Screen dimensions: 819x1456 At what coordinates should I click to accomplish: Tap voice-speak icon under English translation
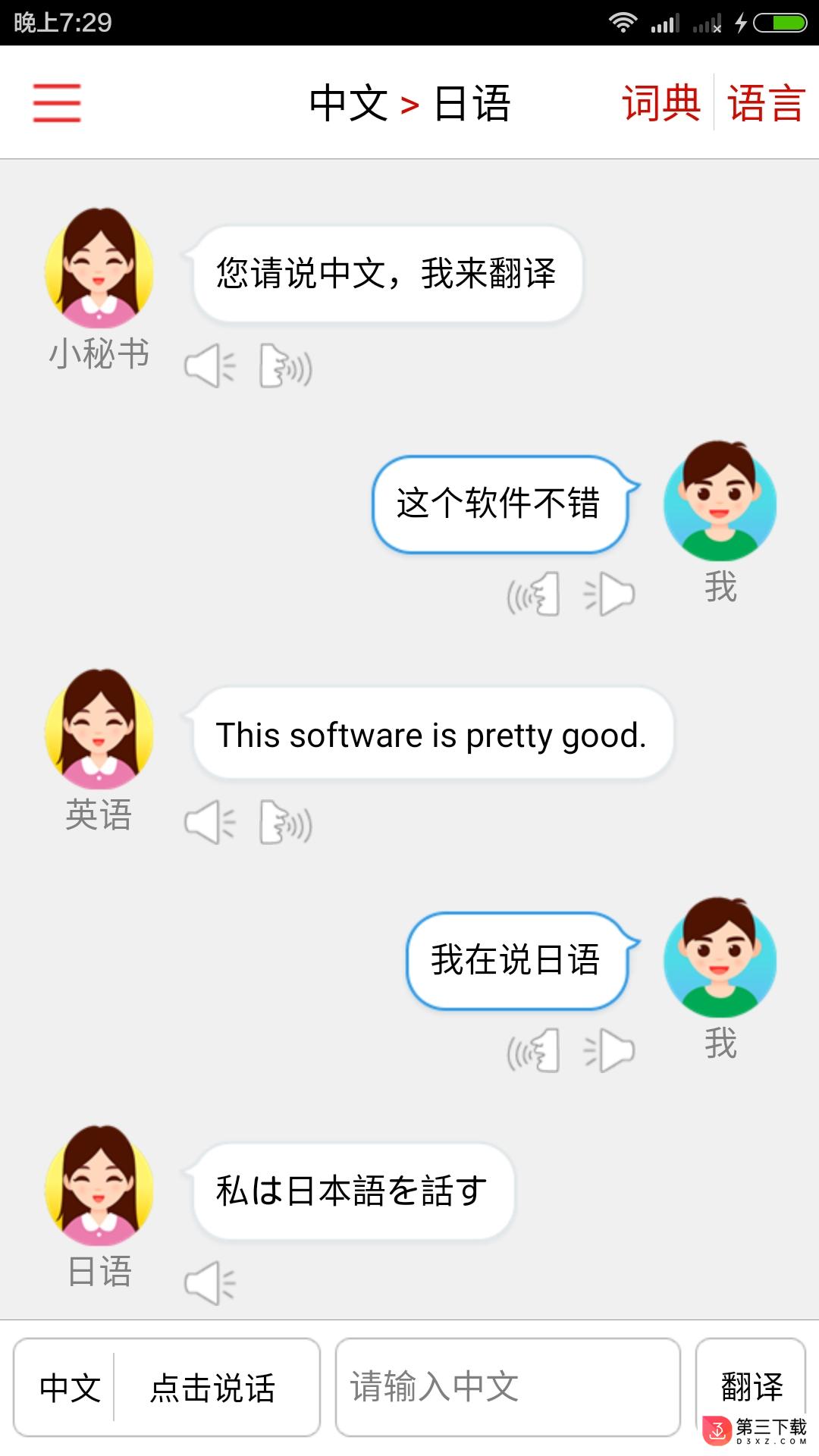[285, 822]
